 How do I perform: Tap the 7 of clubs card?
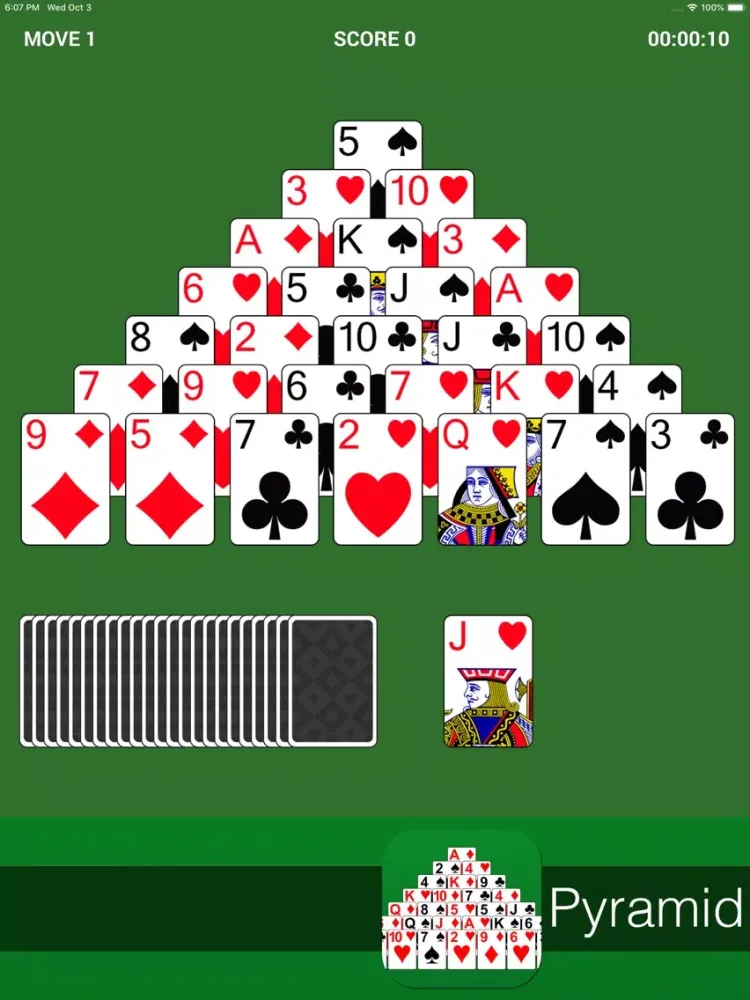point(274,480)
